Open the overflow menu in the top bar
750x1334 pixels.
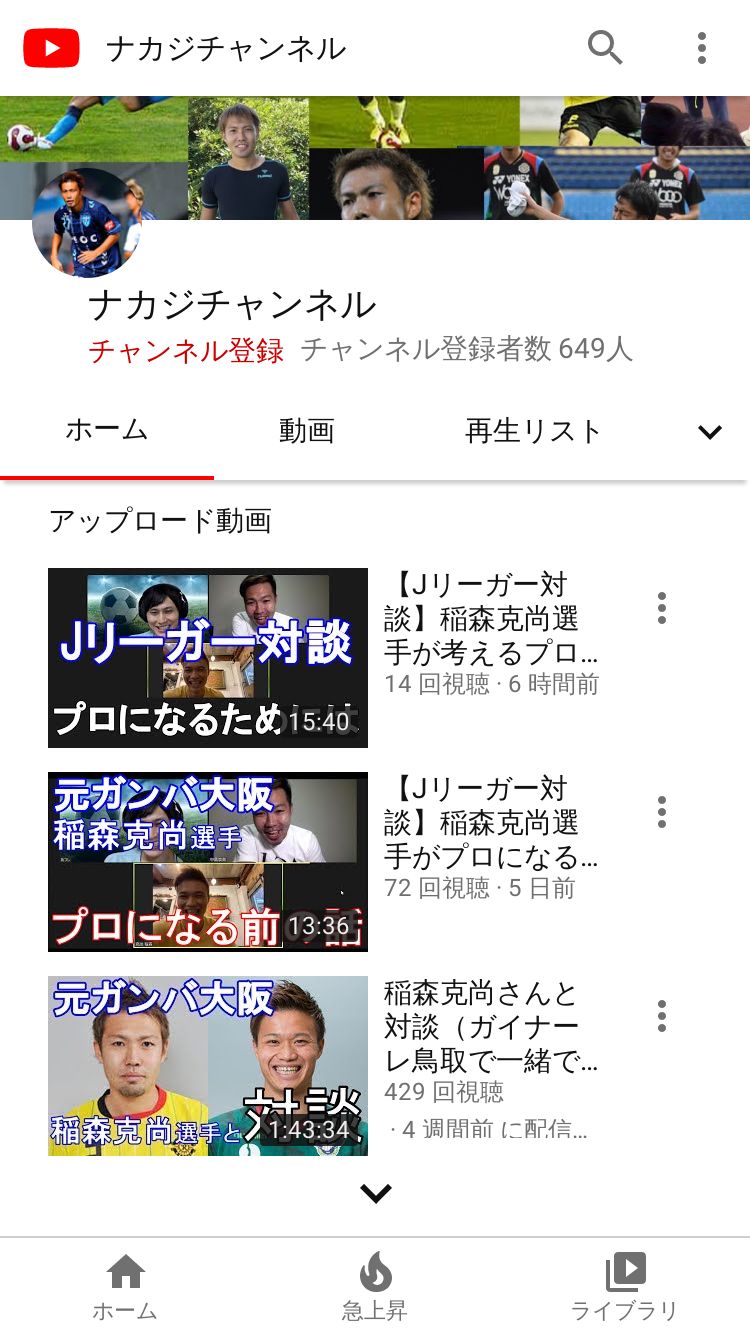[702, 47]
